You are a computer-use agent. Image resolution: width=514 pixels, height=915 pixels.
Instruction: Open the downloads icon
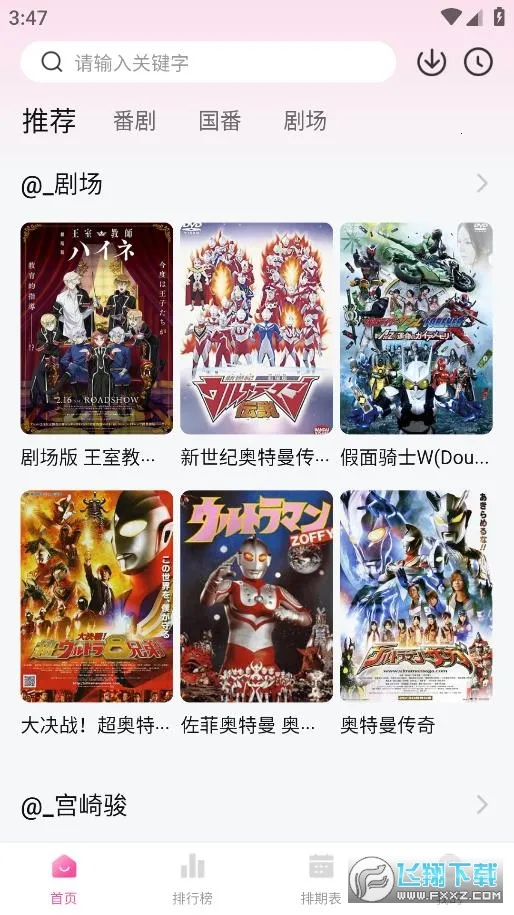[x=431, y=62]
